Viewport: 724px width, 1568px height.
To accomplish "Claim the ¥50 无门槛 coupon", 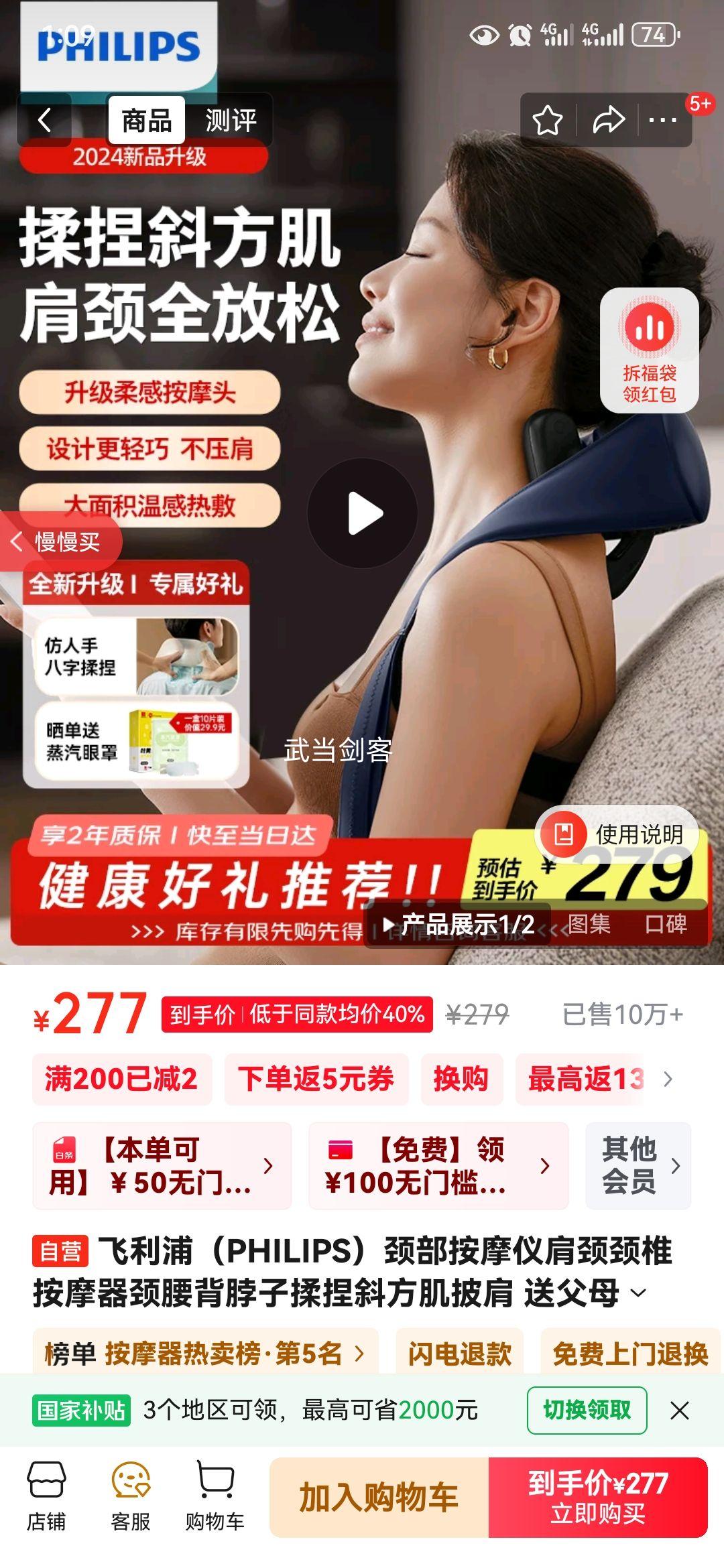I will tap(162, 1166).
